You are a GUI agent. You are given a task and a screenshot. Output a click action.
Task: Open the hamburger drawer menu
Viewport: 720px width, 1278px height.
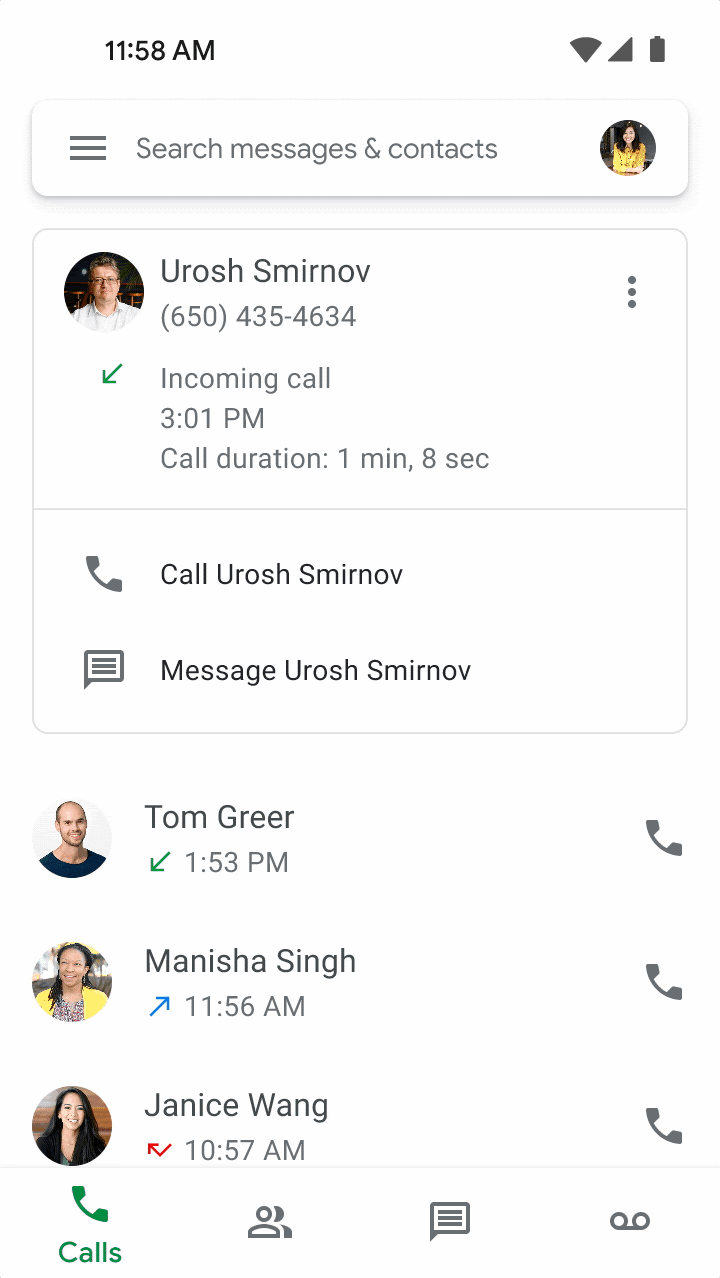[x=88, y=149]
